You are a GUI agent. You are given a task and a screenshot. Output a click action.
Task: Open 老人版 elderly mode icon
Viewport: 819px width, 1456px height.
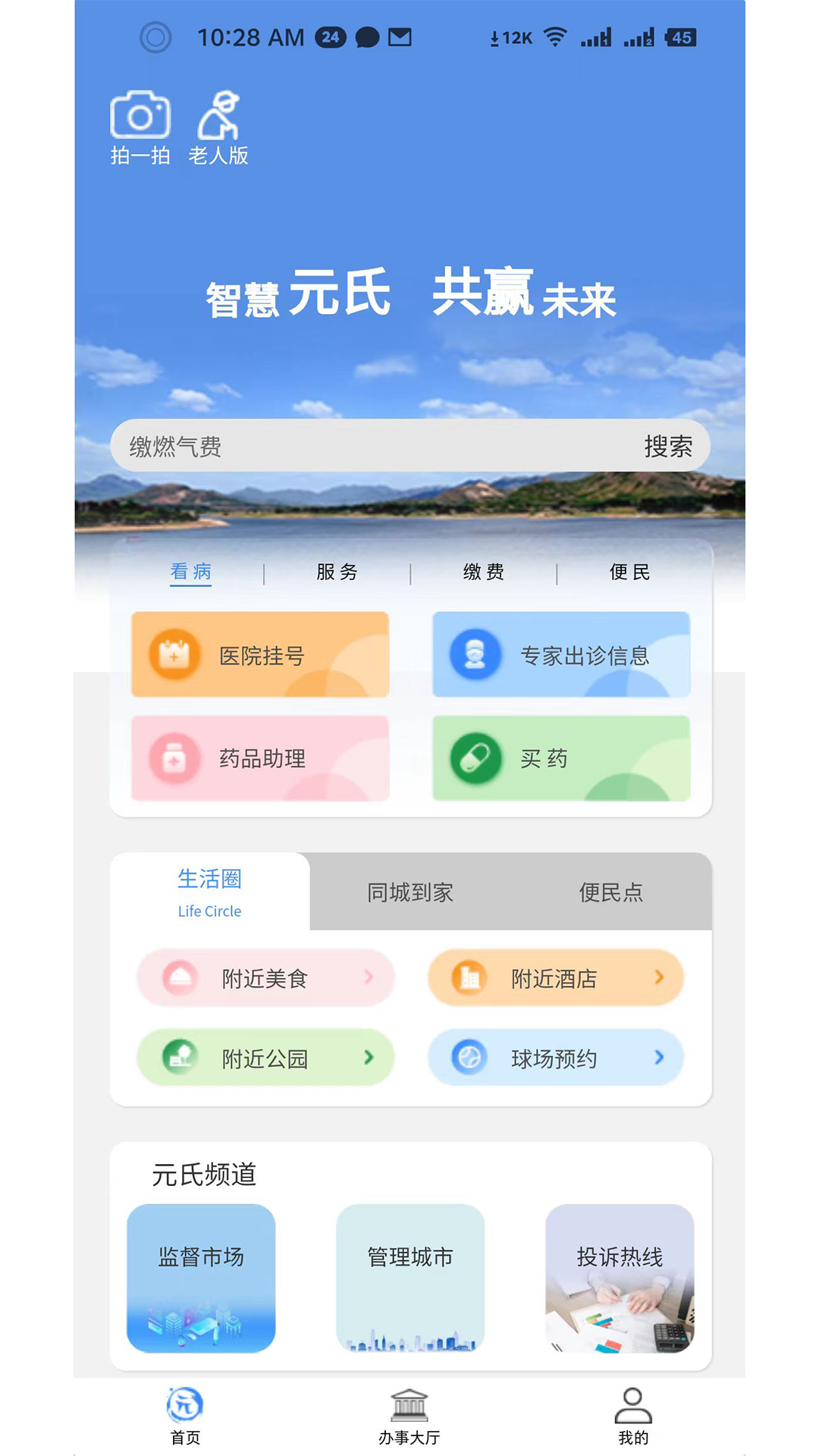point(220,115)
